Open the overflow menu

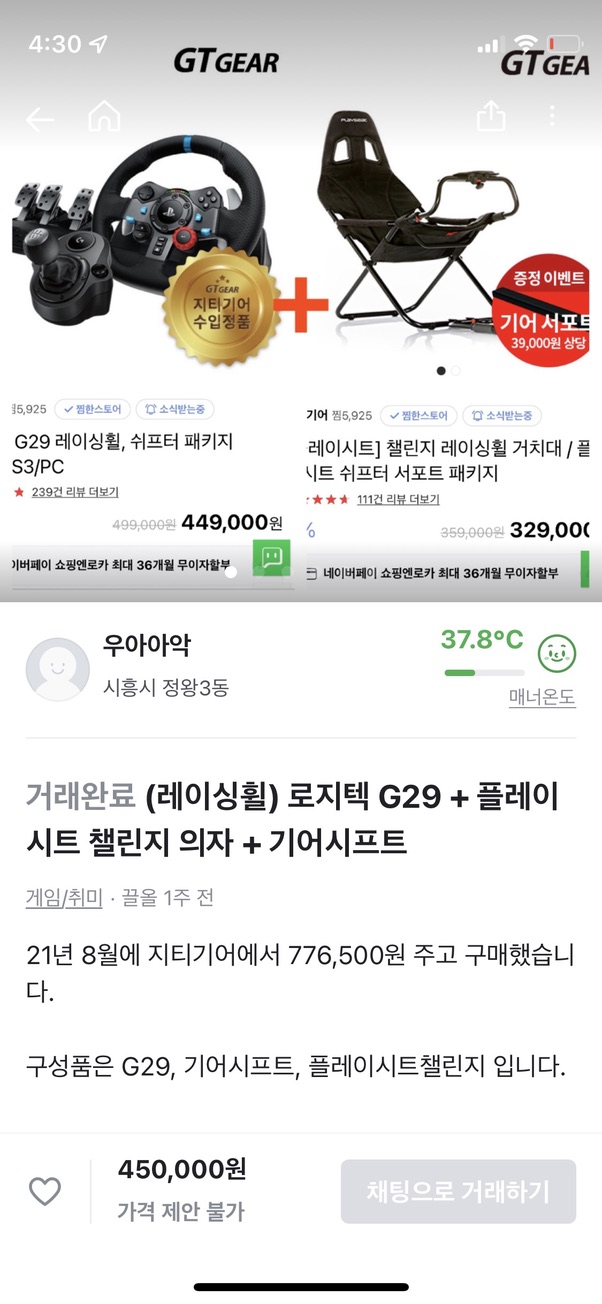[x=553, y=117]
